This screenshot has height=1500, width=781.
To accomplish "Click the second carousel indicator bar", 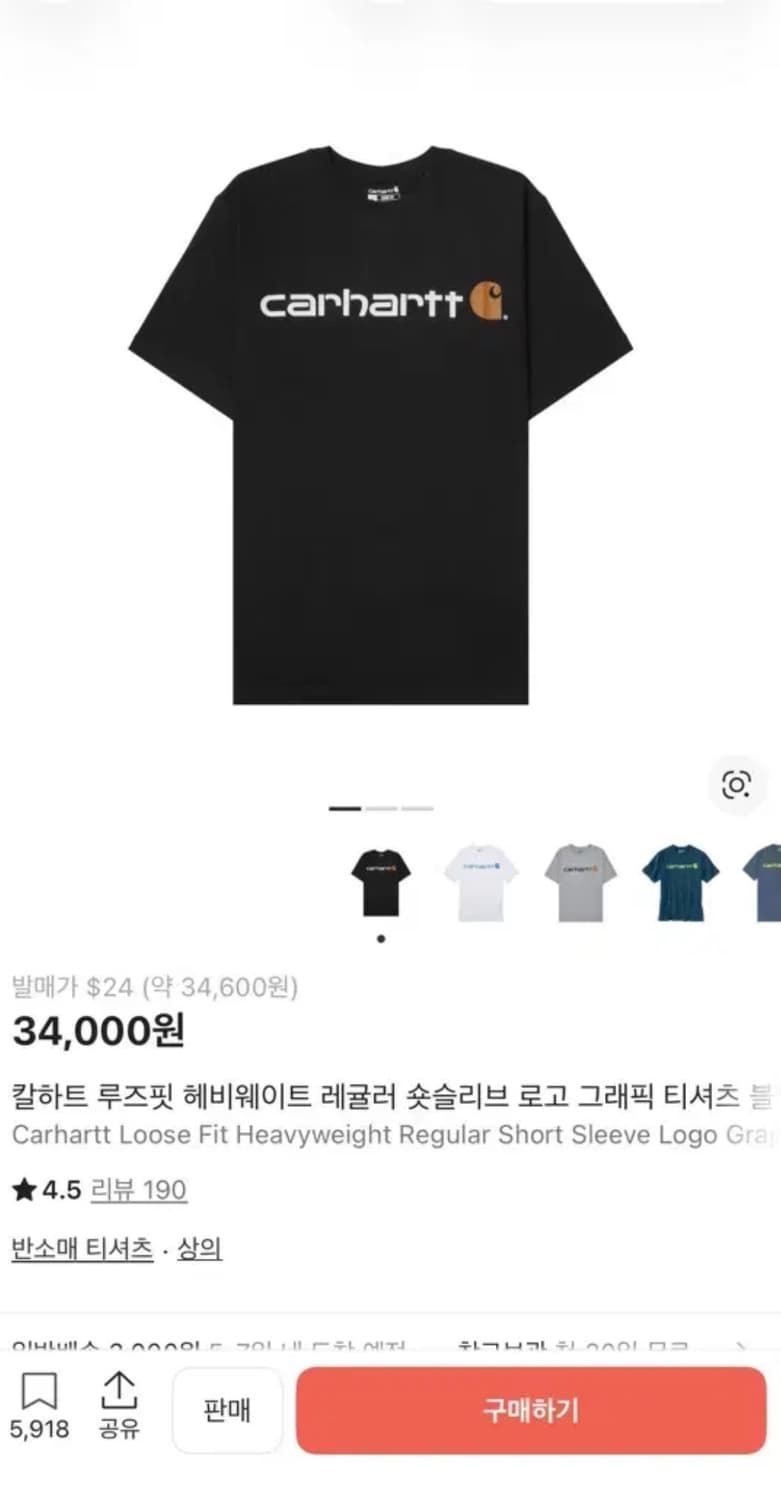I will [x=381, y=807].
